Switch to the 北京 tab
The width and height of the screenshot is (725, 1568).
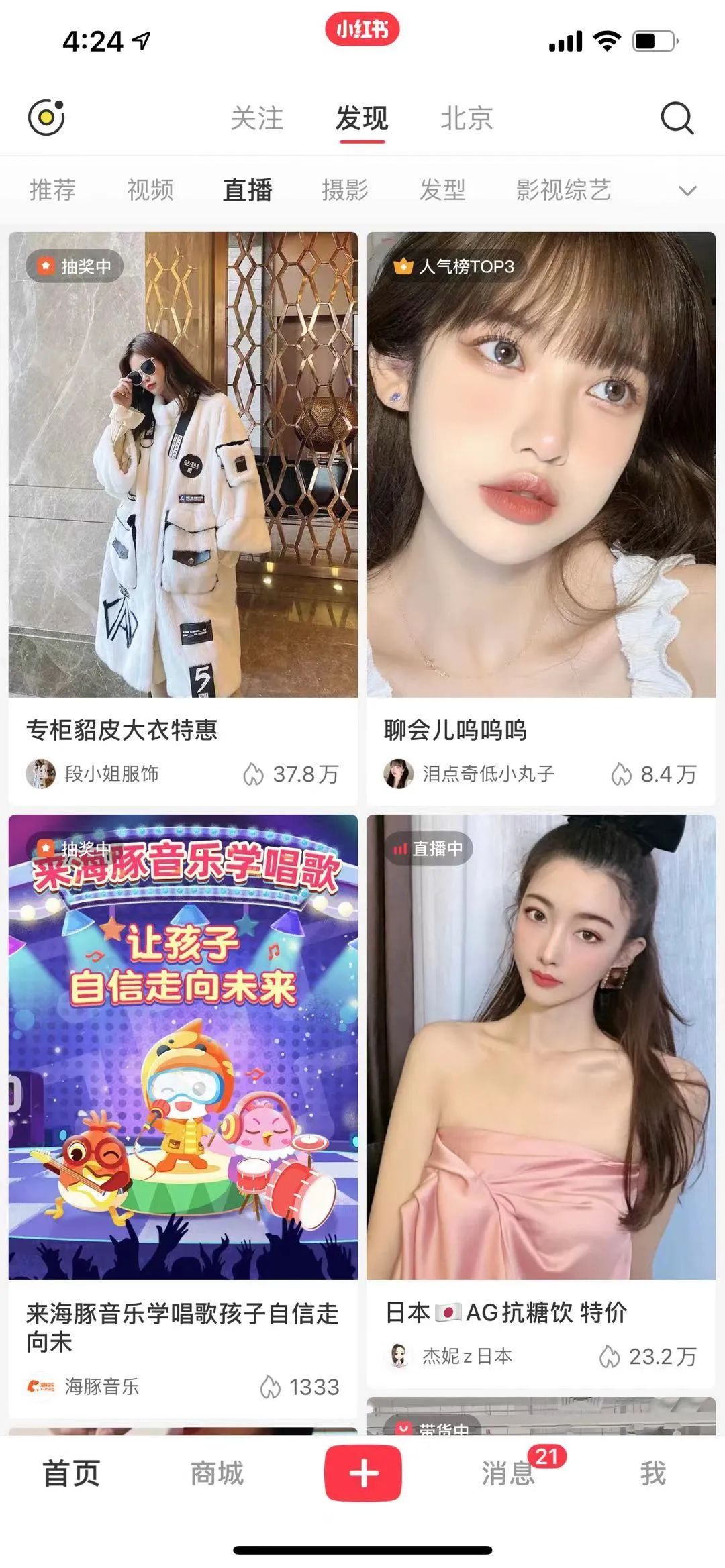pos(467,118)
